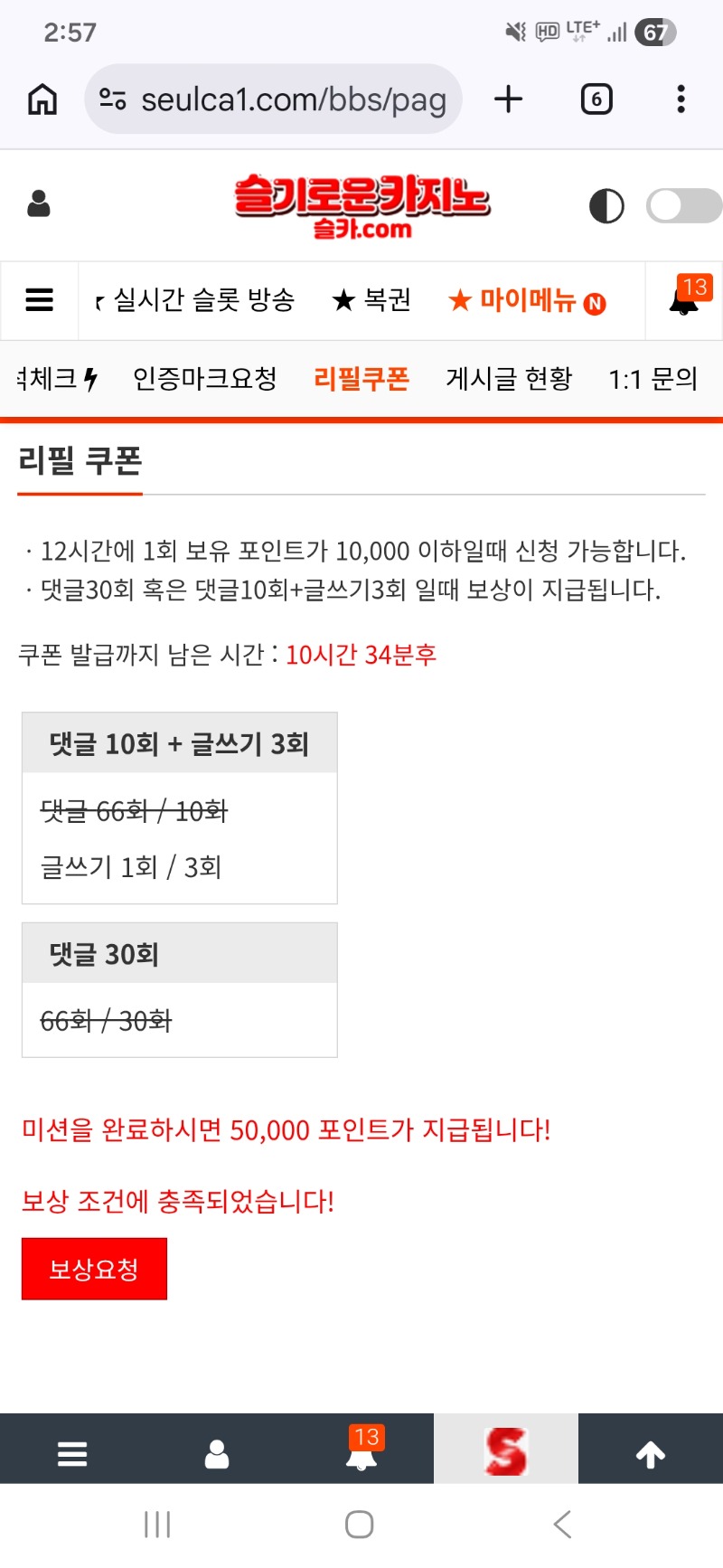Open the hamburger menu below the logo
Screen dimensions: 723x1568
click(x=39, y=300)
